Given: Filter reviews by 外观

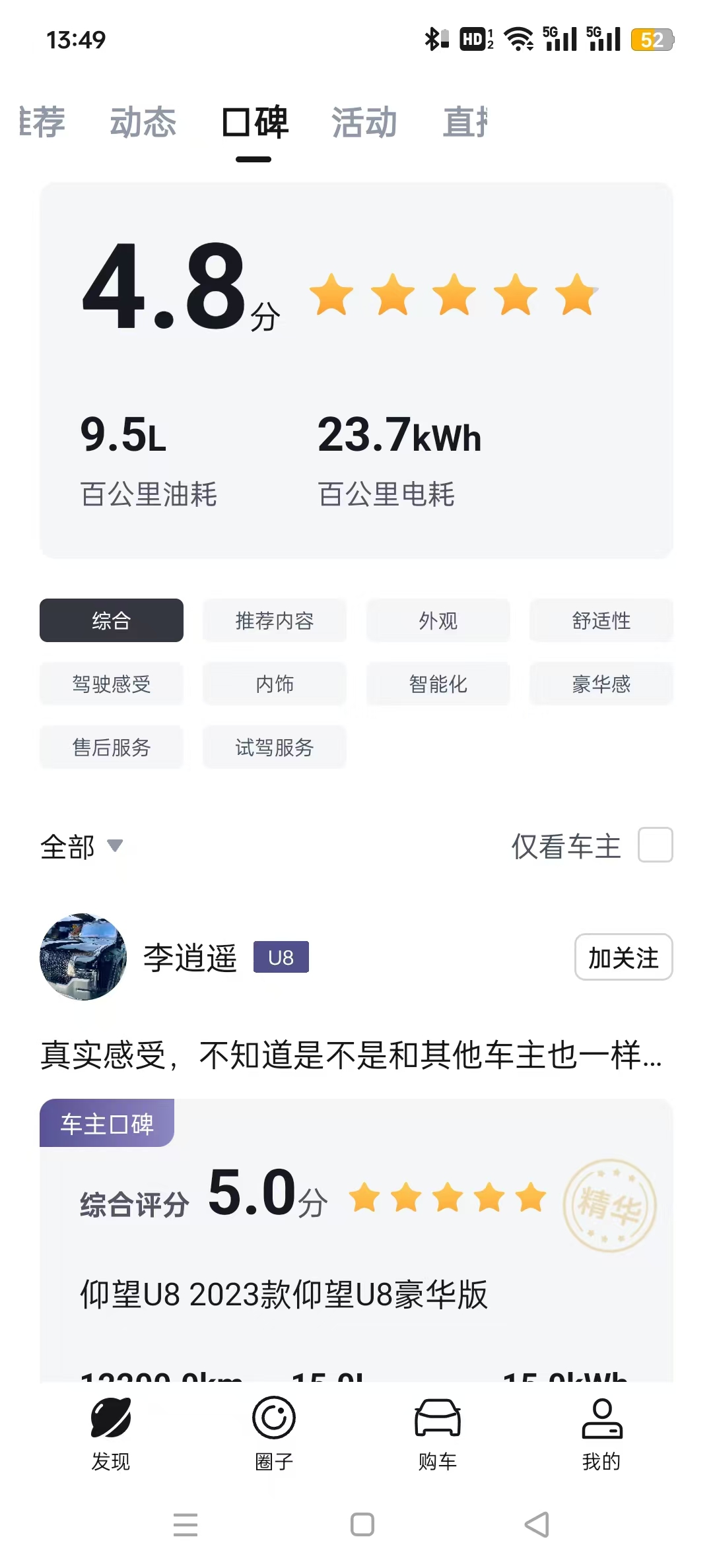Looking at the screenshot, I should [x=438, y=620].
